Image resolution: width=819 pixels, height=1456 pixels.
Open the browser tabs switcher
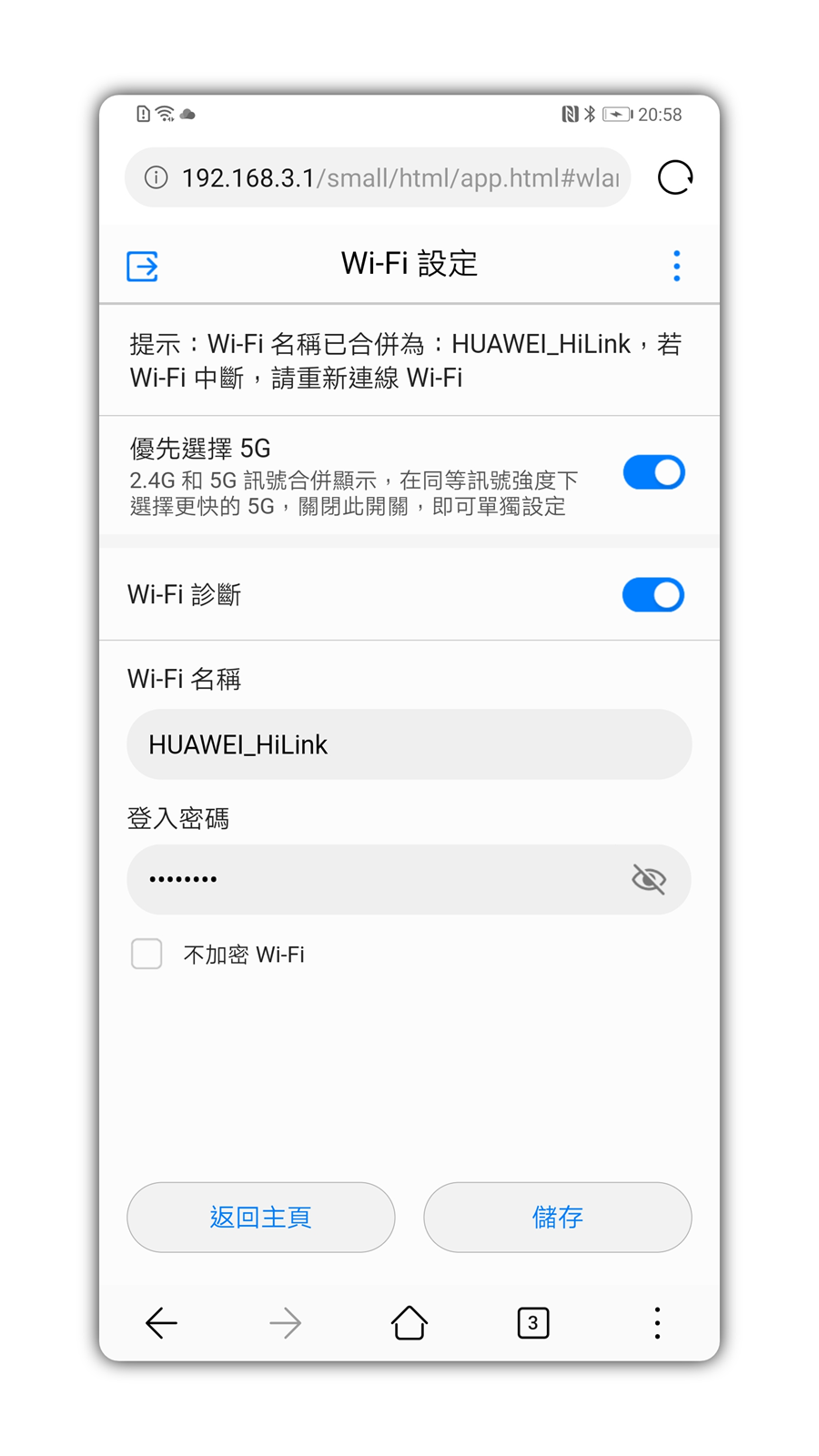[532, 1322]
